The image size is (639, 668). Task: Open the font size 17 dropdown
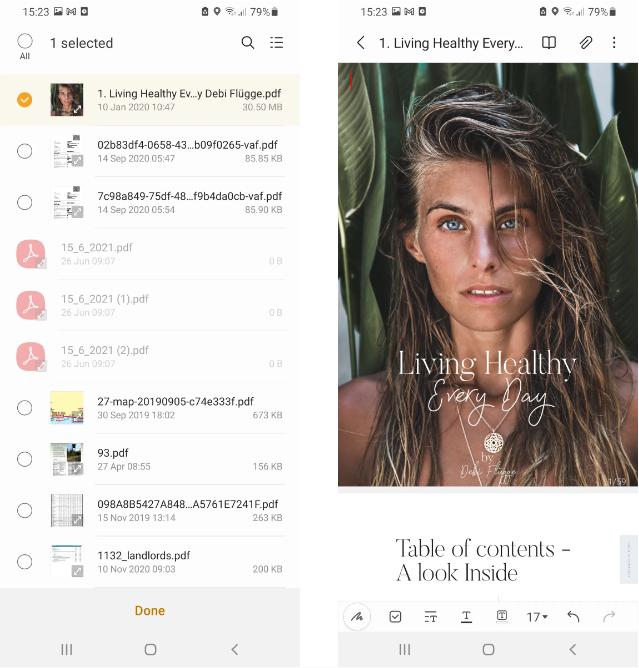(x=537, y=617)
